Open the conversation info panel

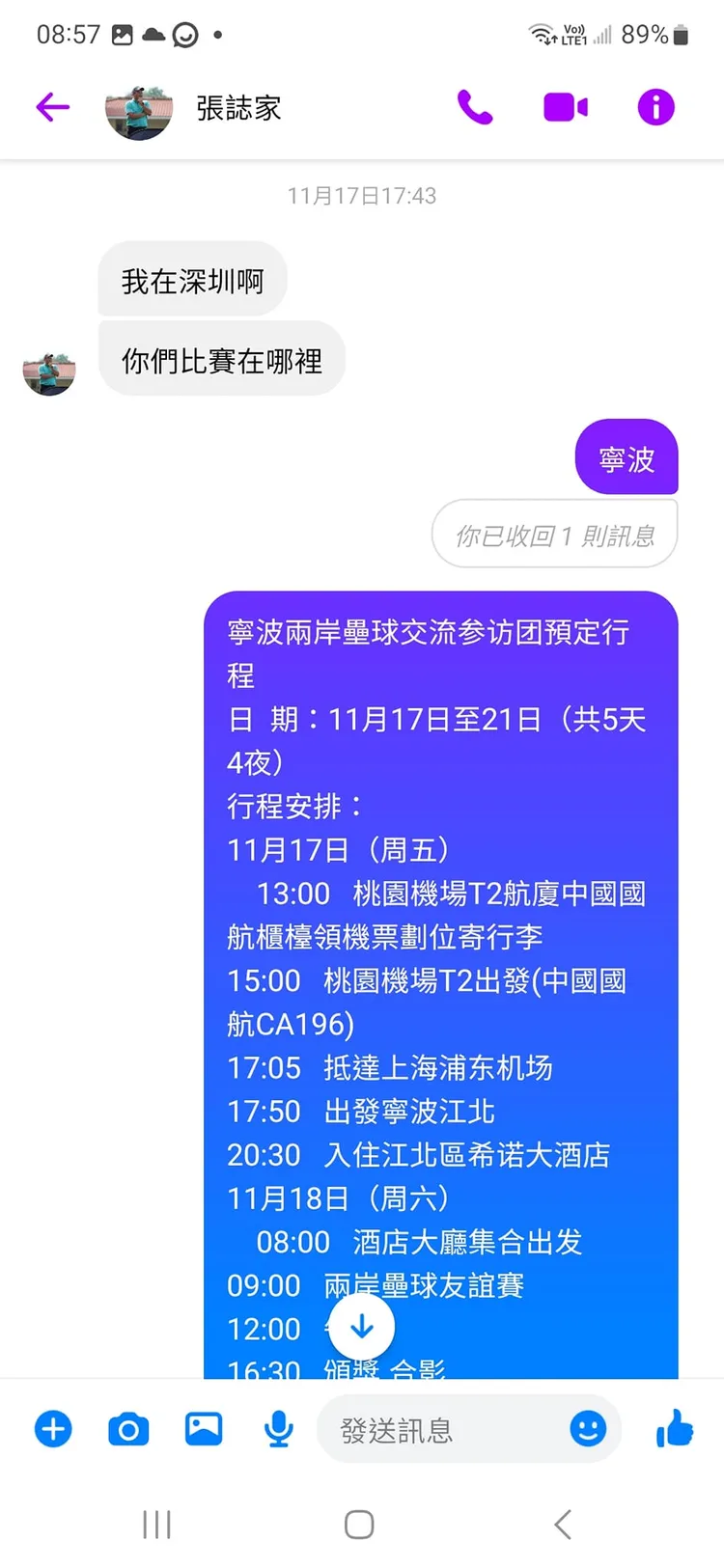click(x=655, y=108)
